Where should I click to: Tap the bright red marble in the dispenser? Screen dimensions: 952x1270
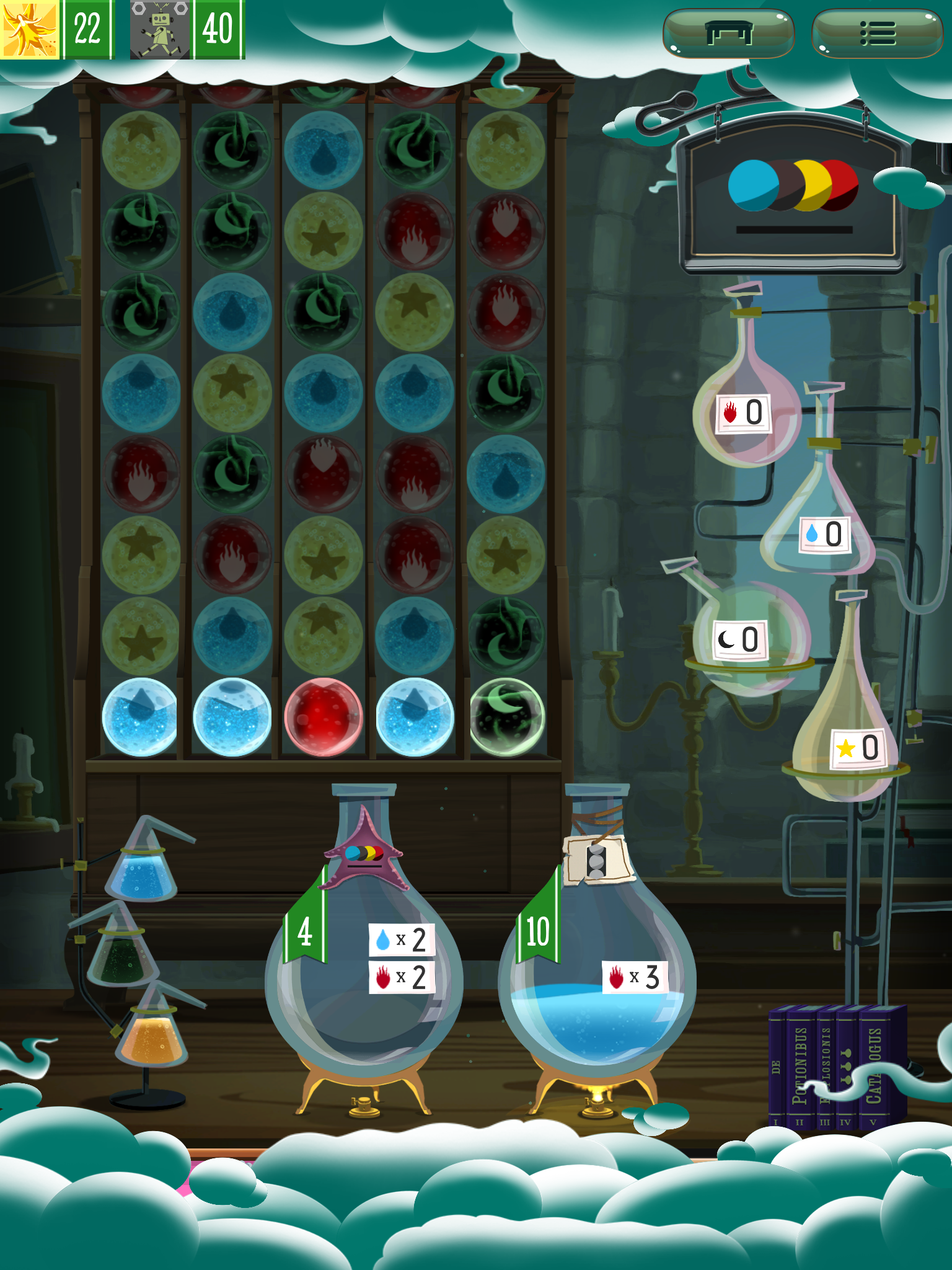click(323, 717)
